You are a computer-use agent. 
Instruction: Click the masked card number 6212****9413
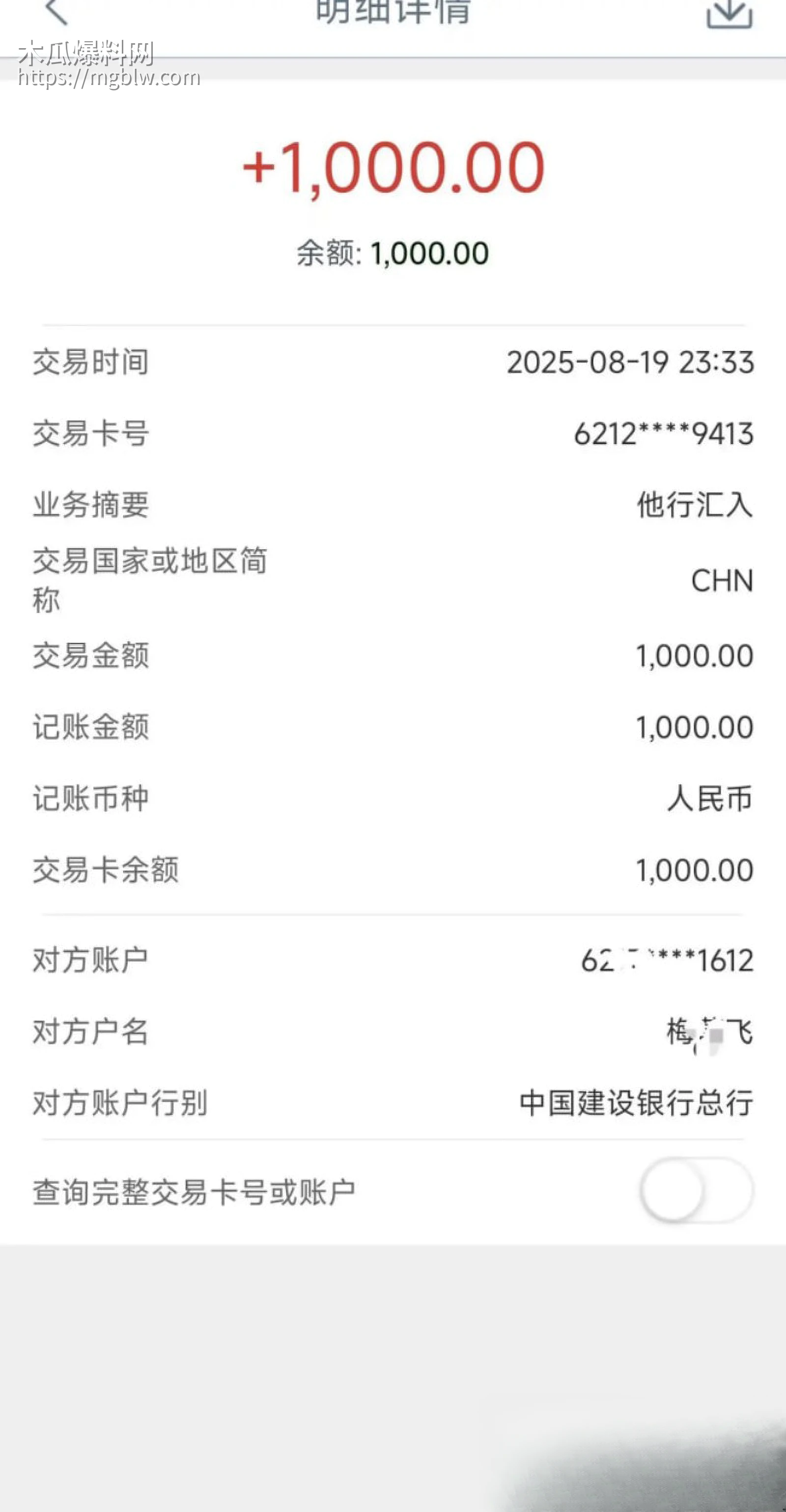(664, 434)
